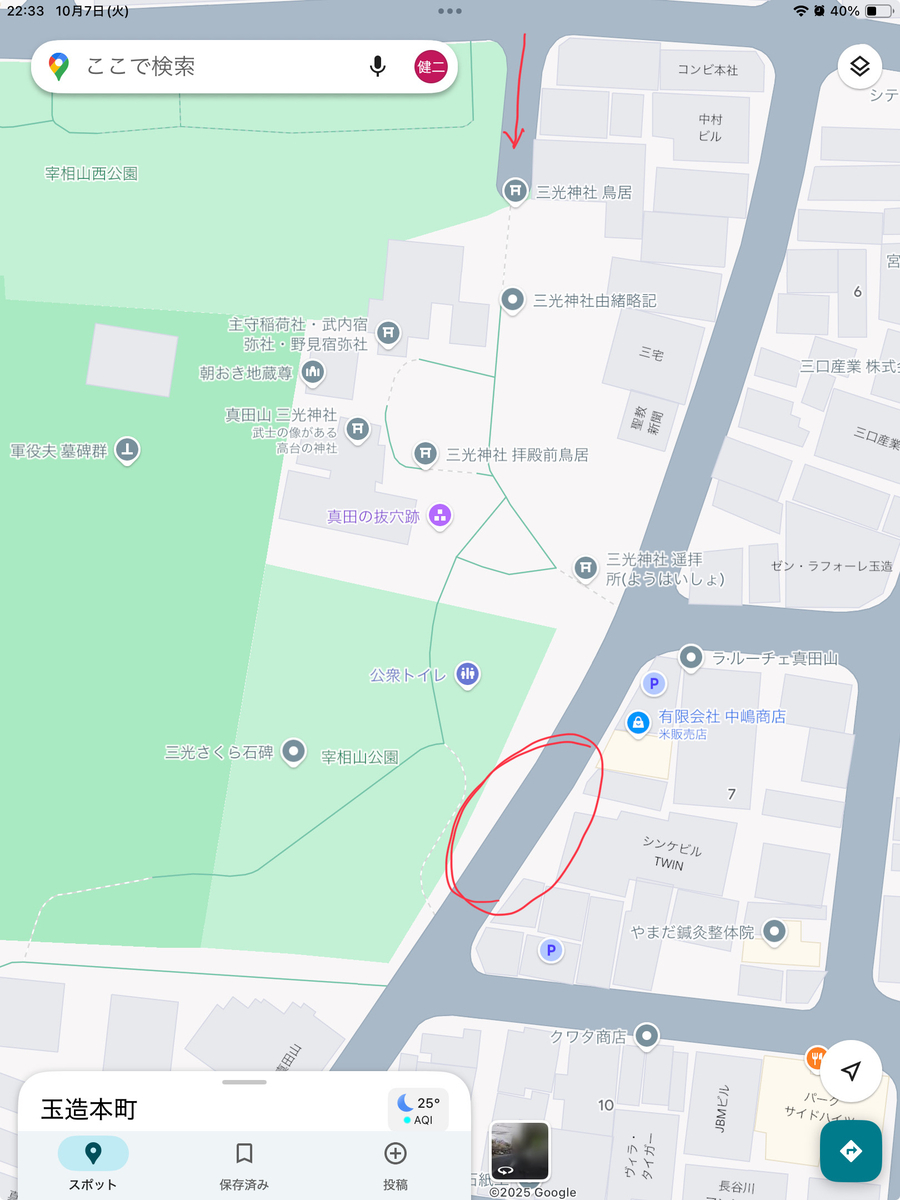Select the 公衆トイレ map pin

click(467, 674)
